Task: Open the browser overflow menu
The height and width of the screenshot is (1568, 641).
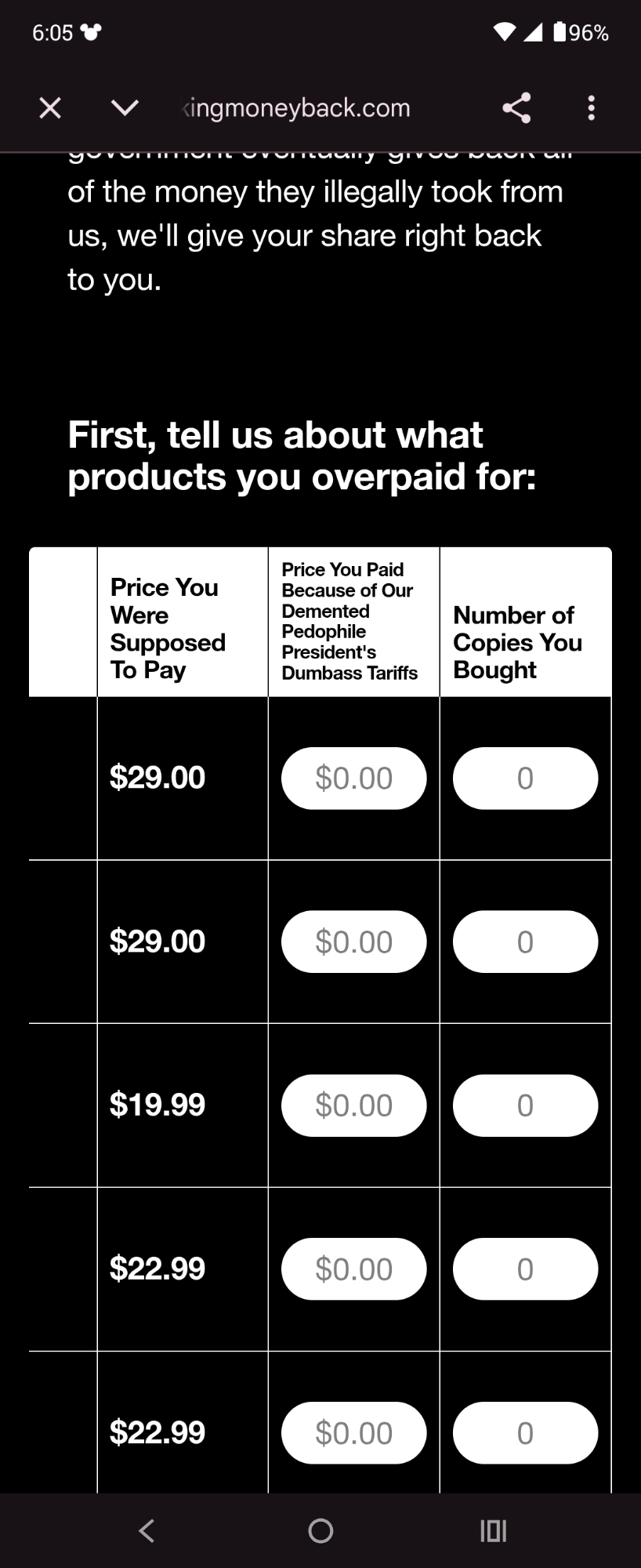Action: tap(591, 107)
